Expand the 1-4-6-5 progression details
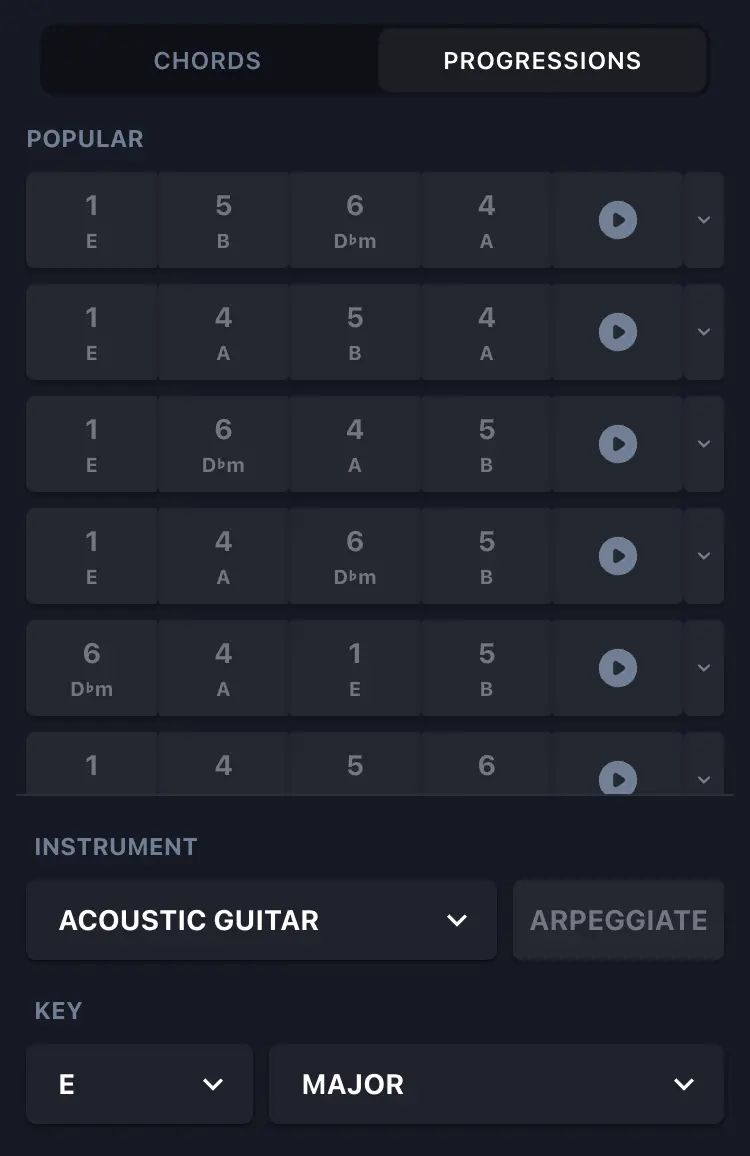Viewport: 750px width, 1156px height. [705, 556]
